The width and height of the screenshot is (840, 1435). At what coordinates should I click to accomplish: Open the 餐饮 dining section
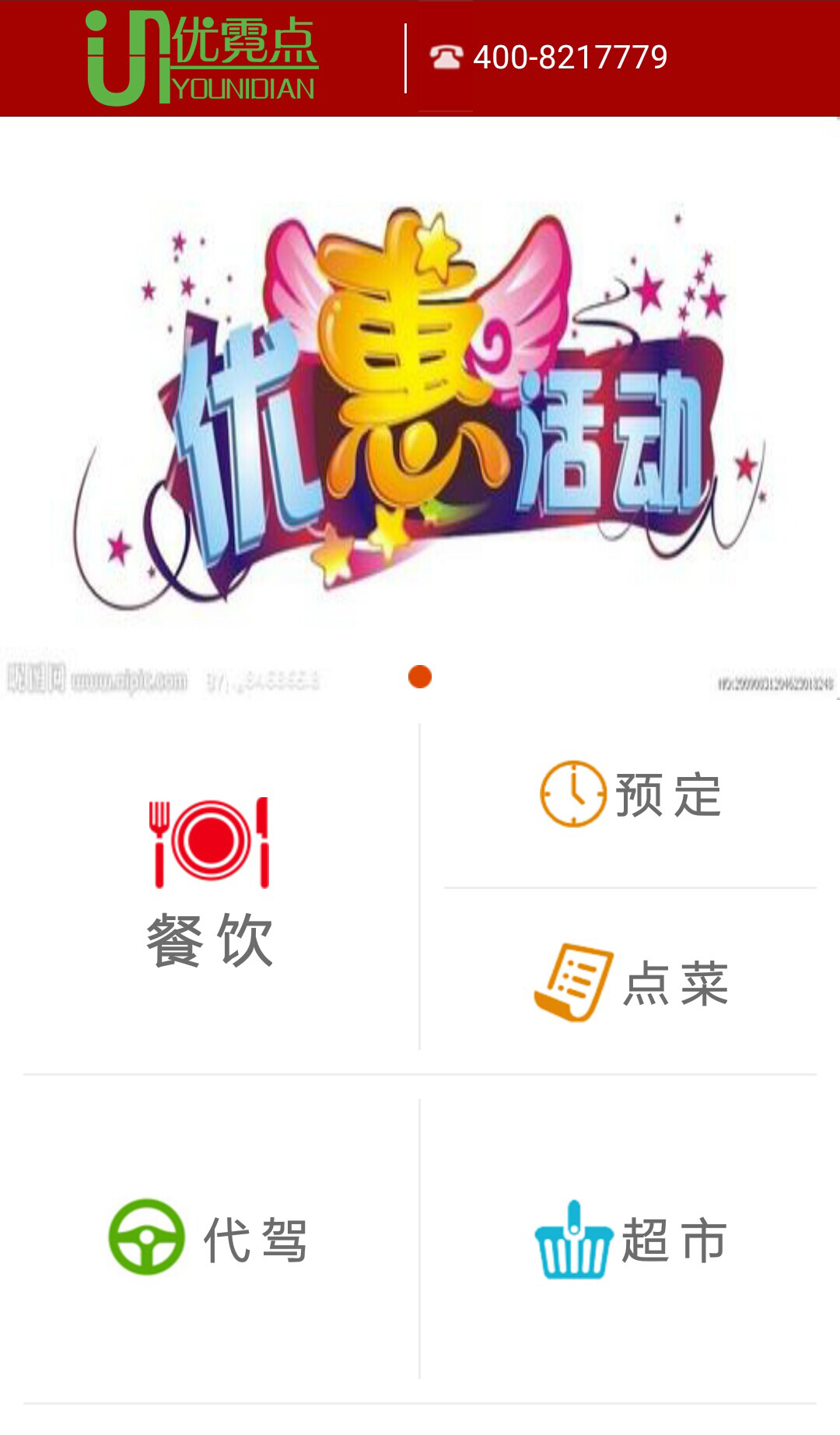click(210, 887)
